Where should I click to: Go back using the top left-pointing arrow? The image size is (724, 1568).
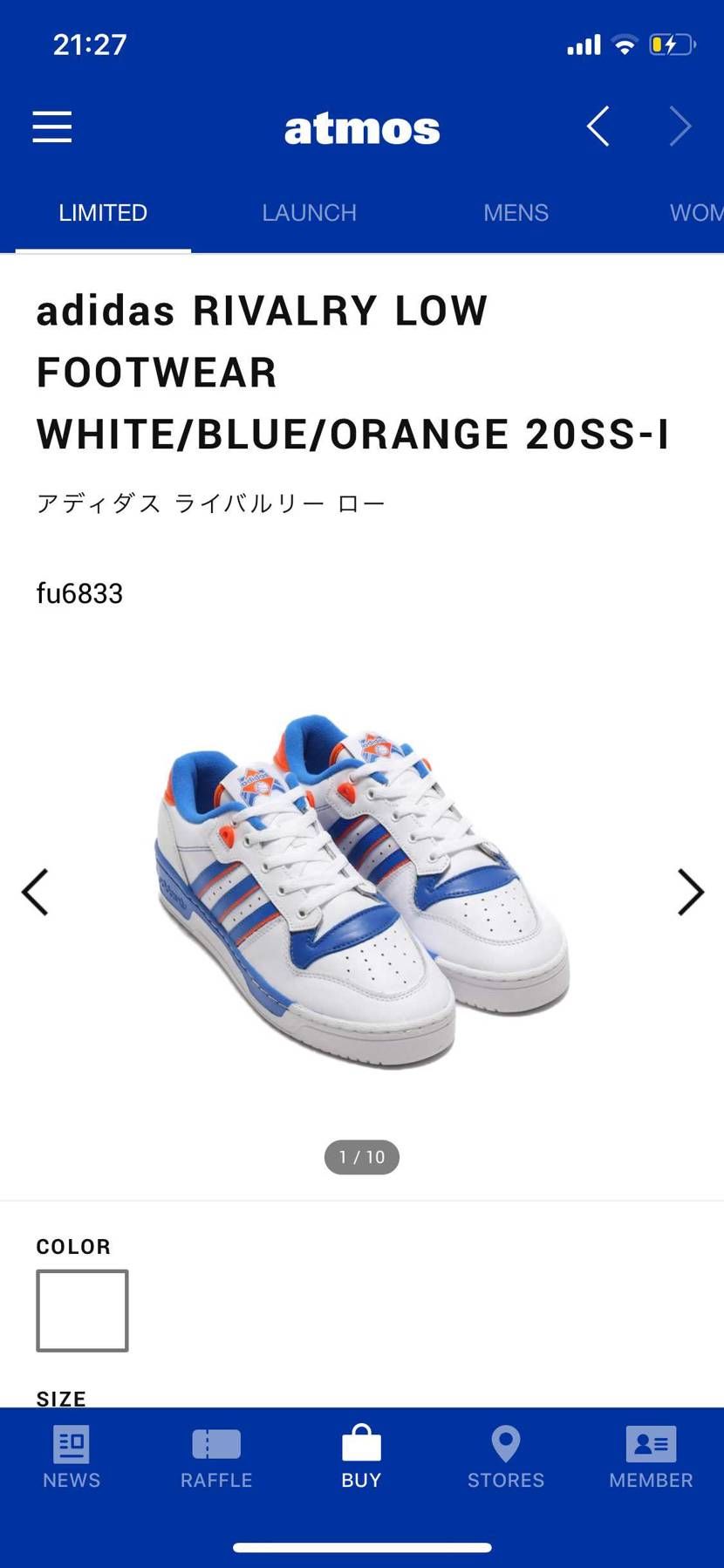pyautogui.click(x=598, y=127)
